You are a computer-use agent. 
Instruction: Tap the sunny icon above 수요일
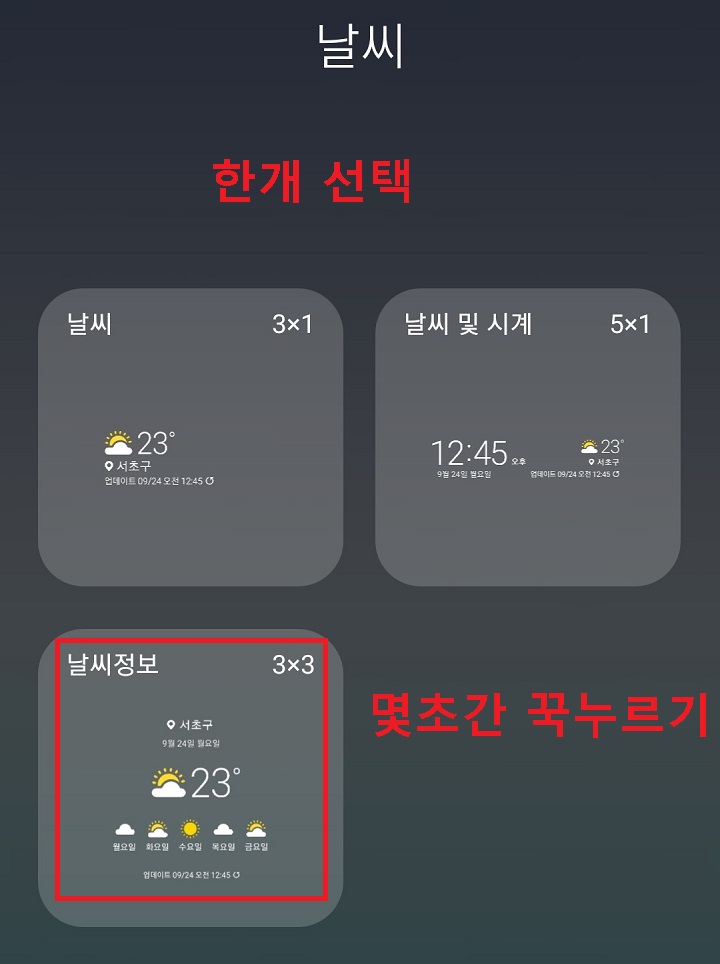click(x=190, y=828)
